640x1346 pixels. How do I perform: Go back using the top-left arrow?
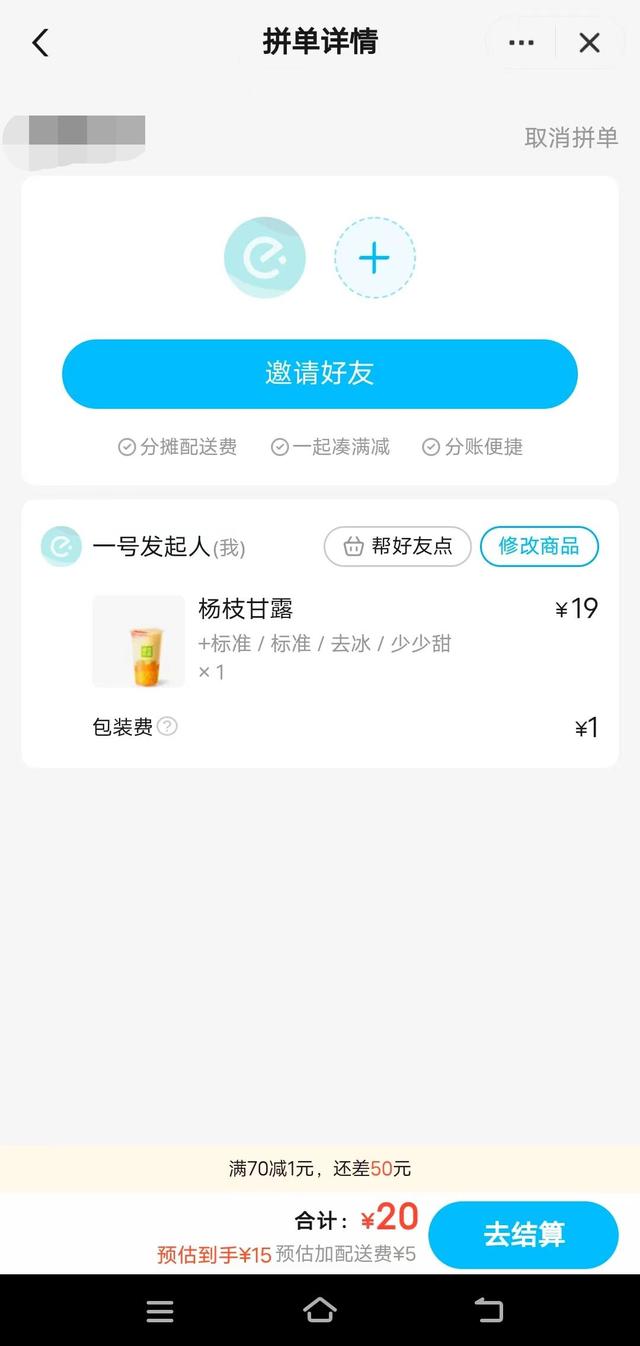pyautogui.click(x=40, y=43)
